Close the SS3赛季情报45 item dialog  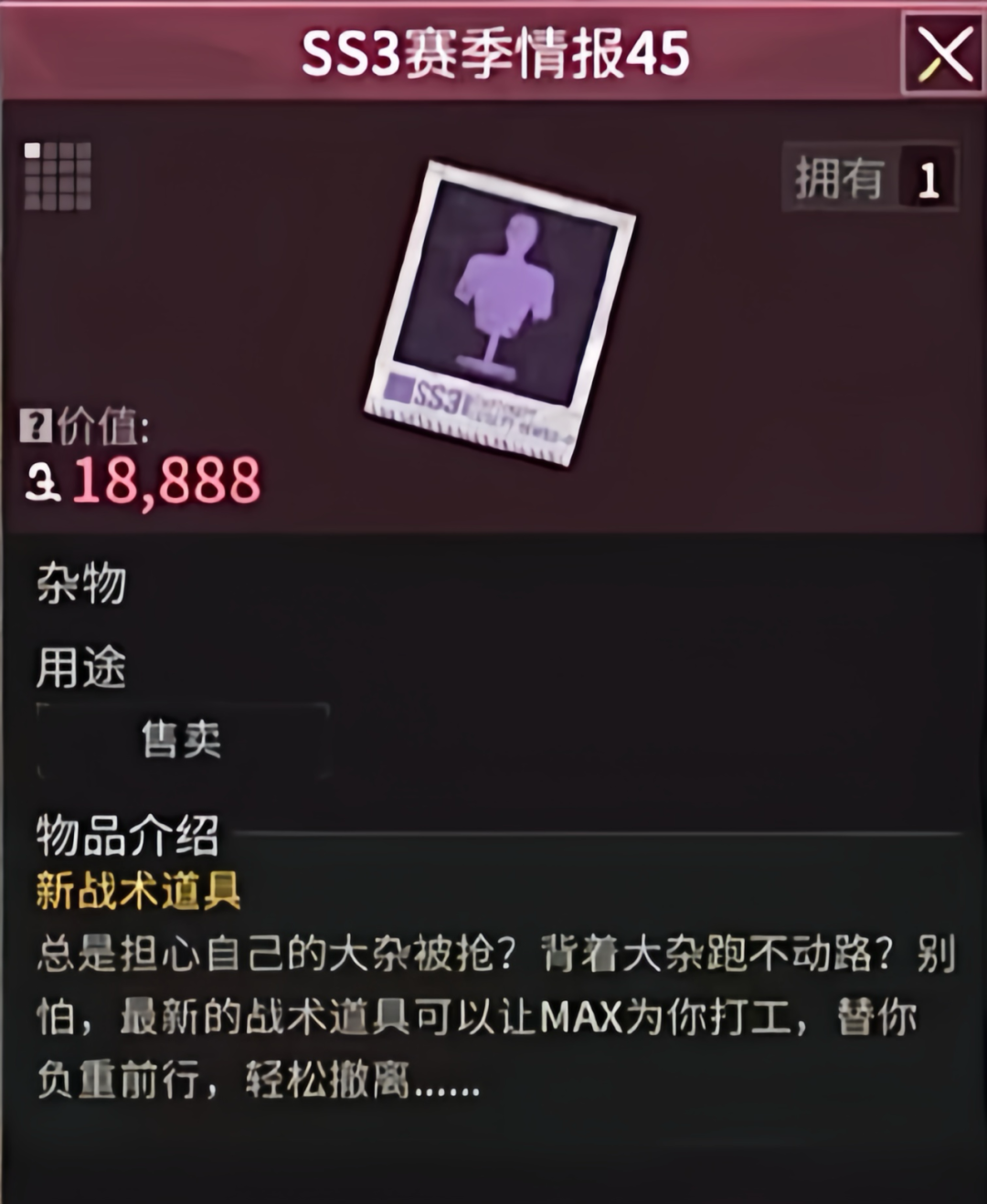[944, 54]
